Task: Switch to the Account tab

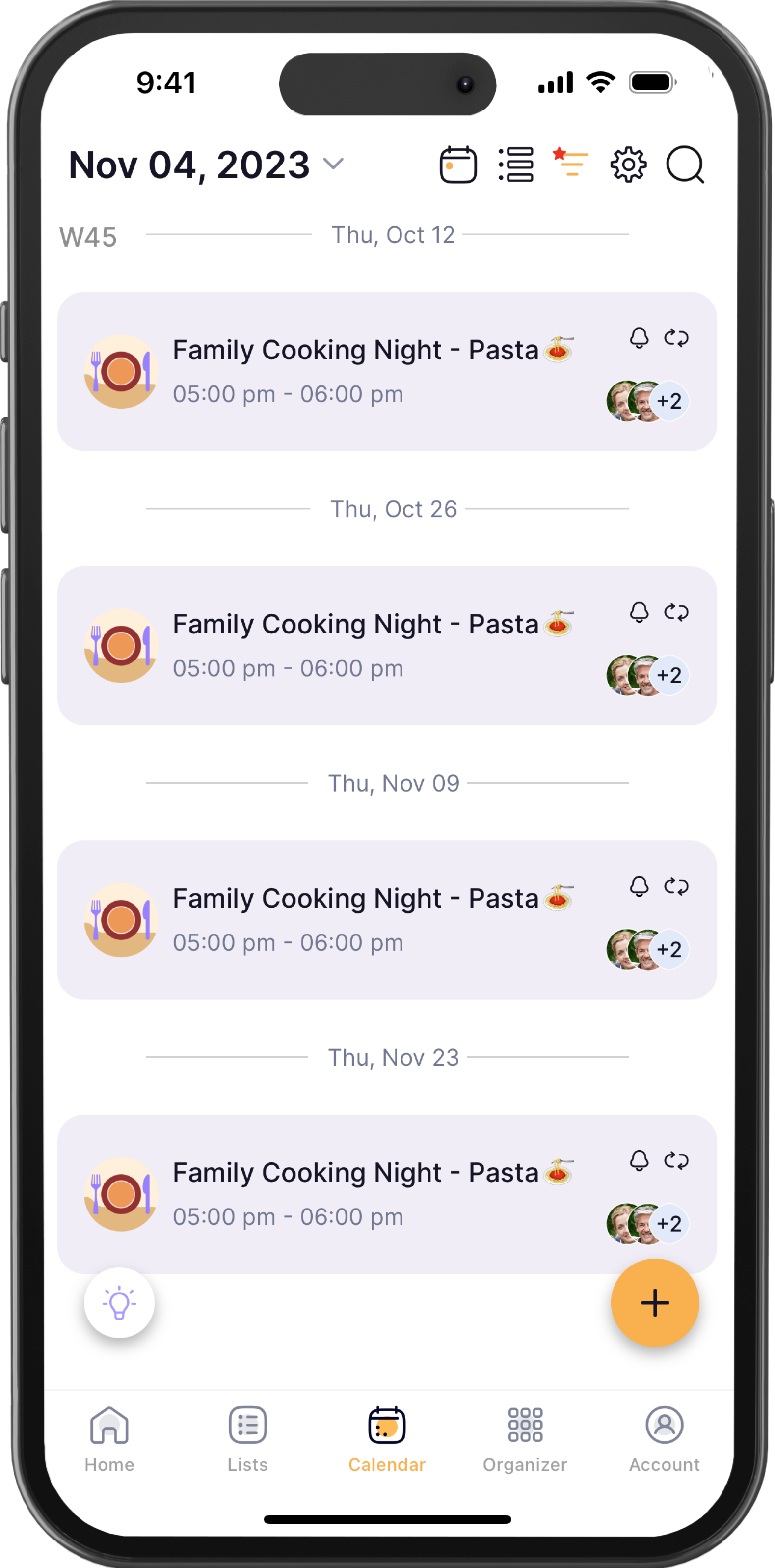Action: [664, 1439]
